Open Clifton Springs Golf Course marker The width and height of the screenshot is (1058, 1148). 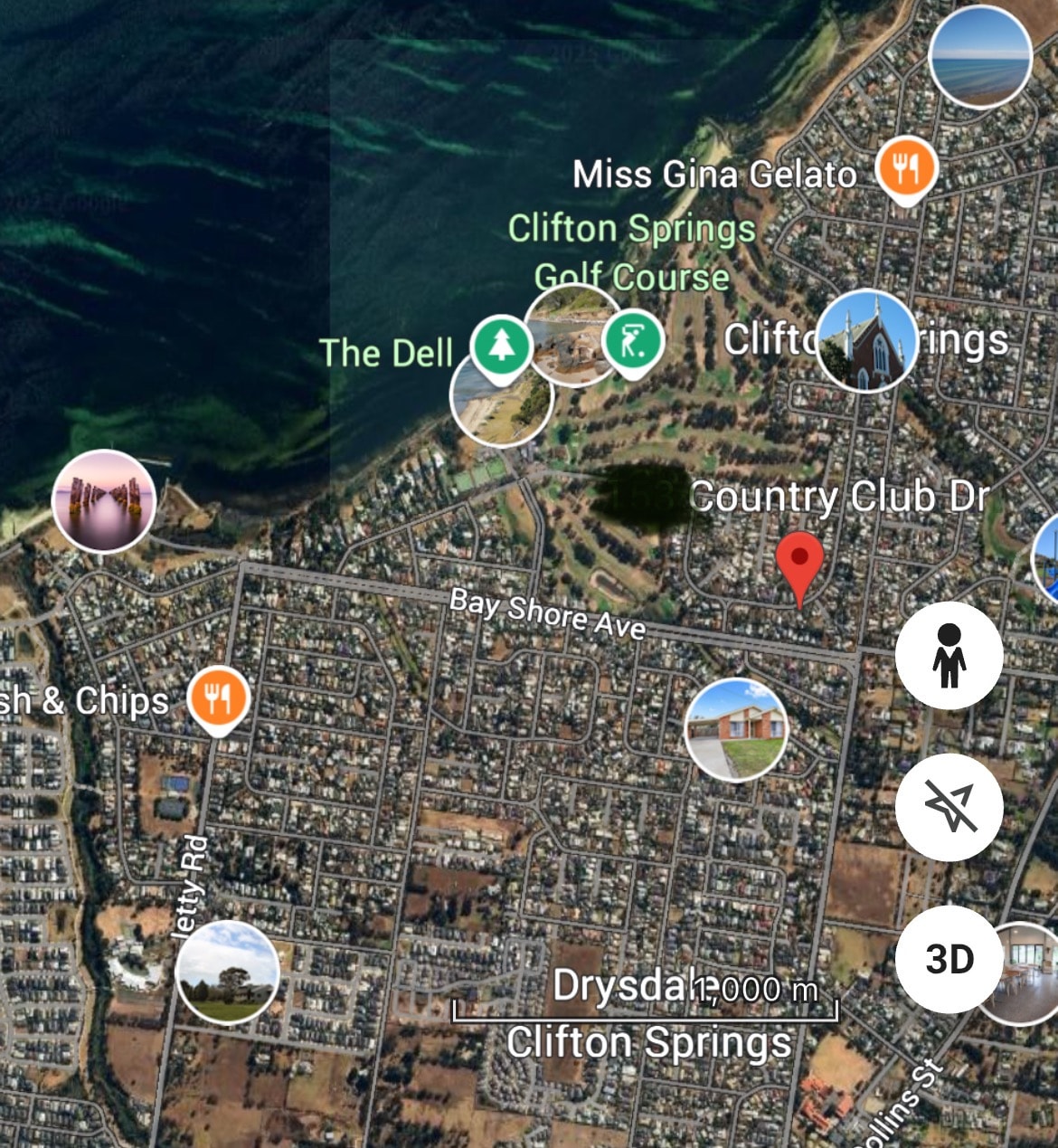click(x=633, y=343)
